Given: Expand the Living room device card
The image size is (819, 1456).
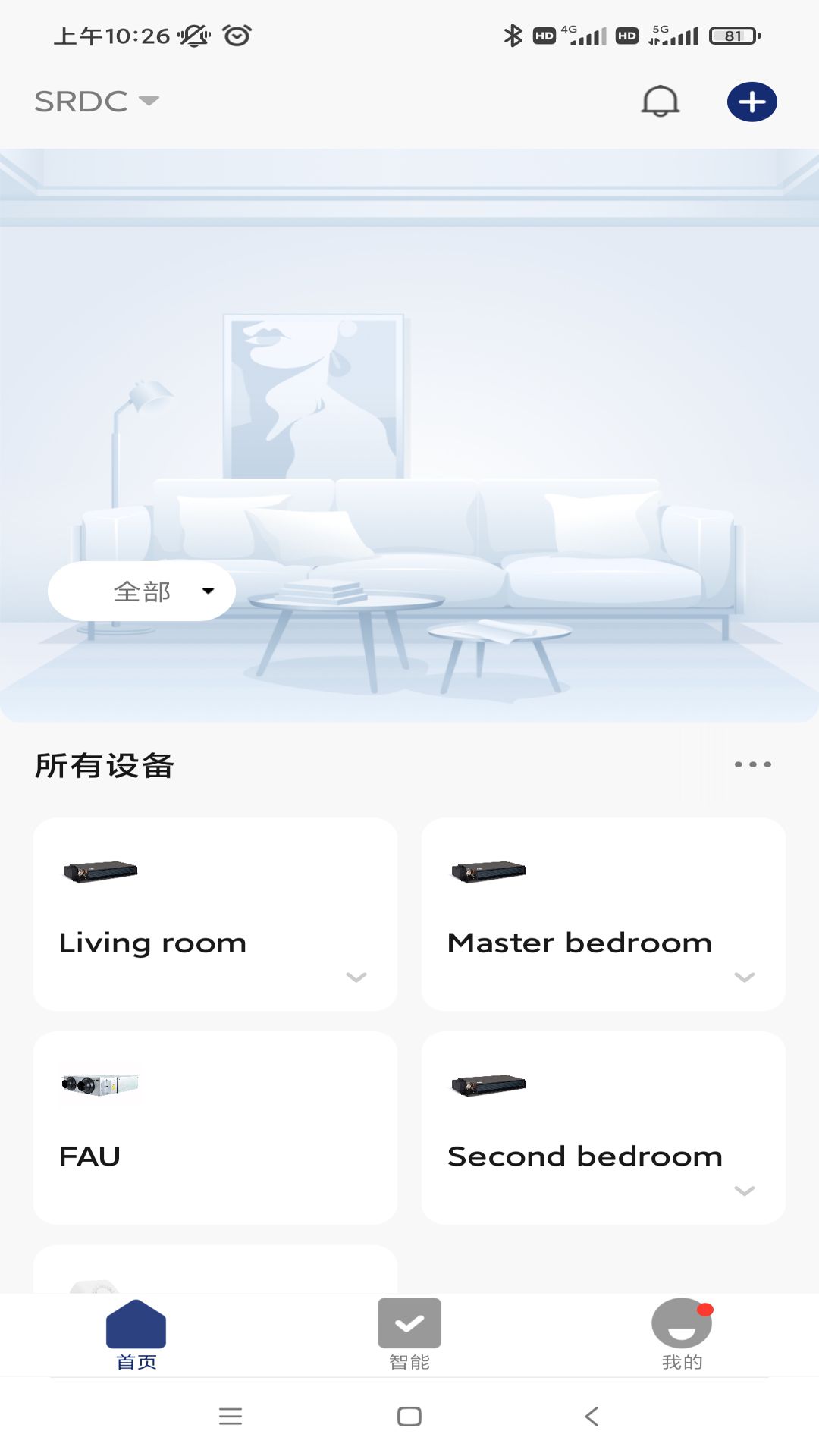Looking at the screenshot, I should pyautogui.click(x=355, y=978).
